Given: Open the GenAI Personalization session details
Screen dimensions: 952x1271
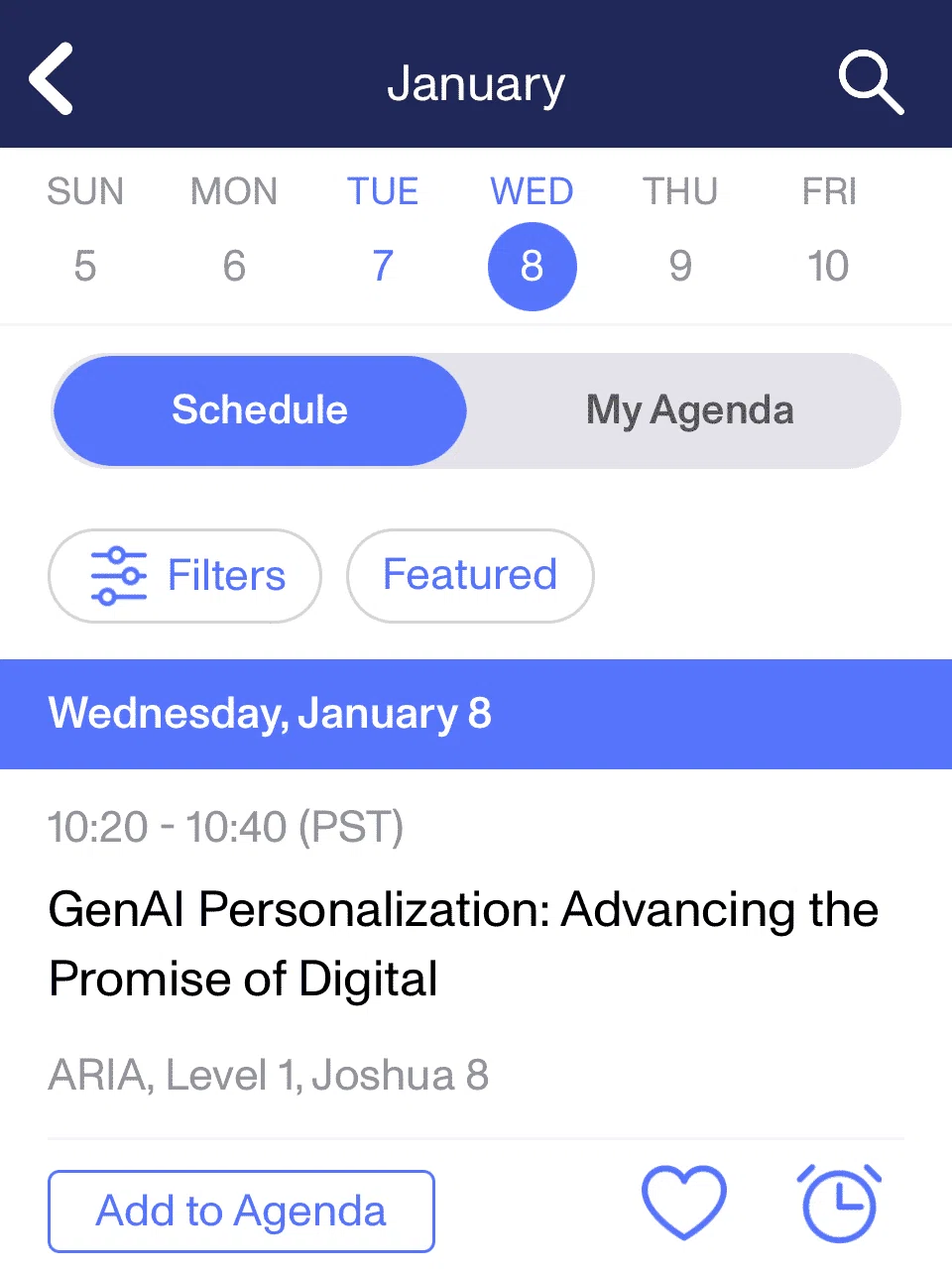Looking at the screenshot, I should (463, 944).
